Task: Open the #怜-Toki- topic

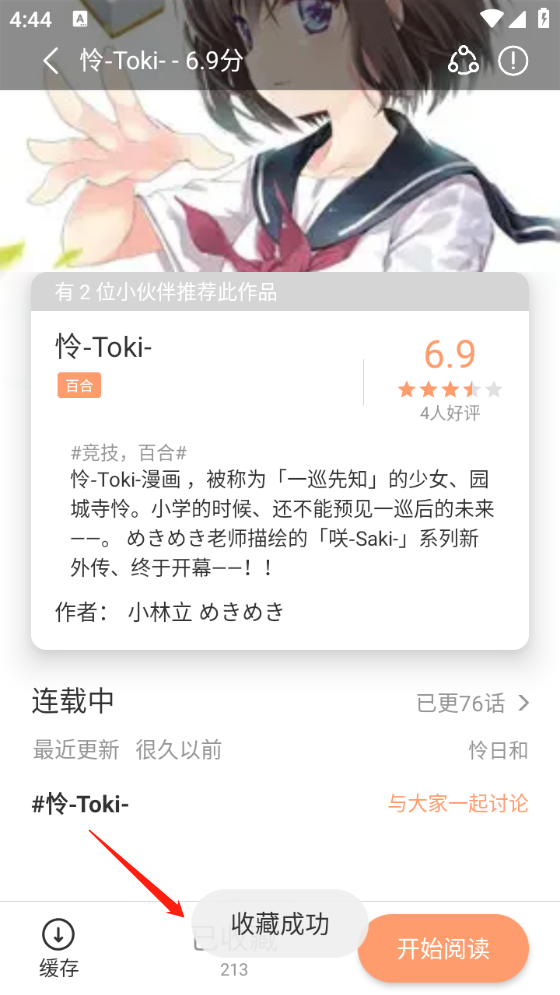Action: click(81, 804)
